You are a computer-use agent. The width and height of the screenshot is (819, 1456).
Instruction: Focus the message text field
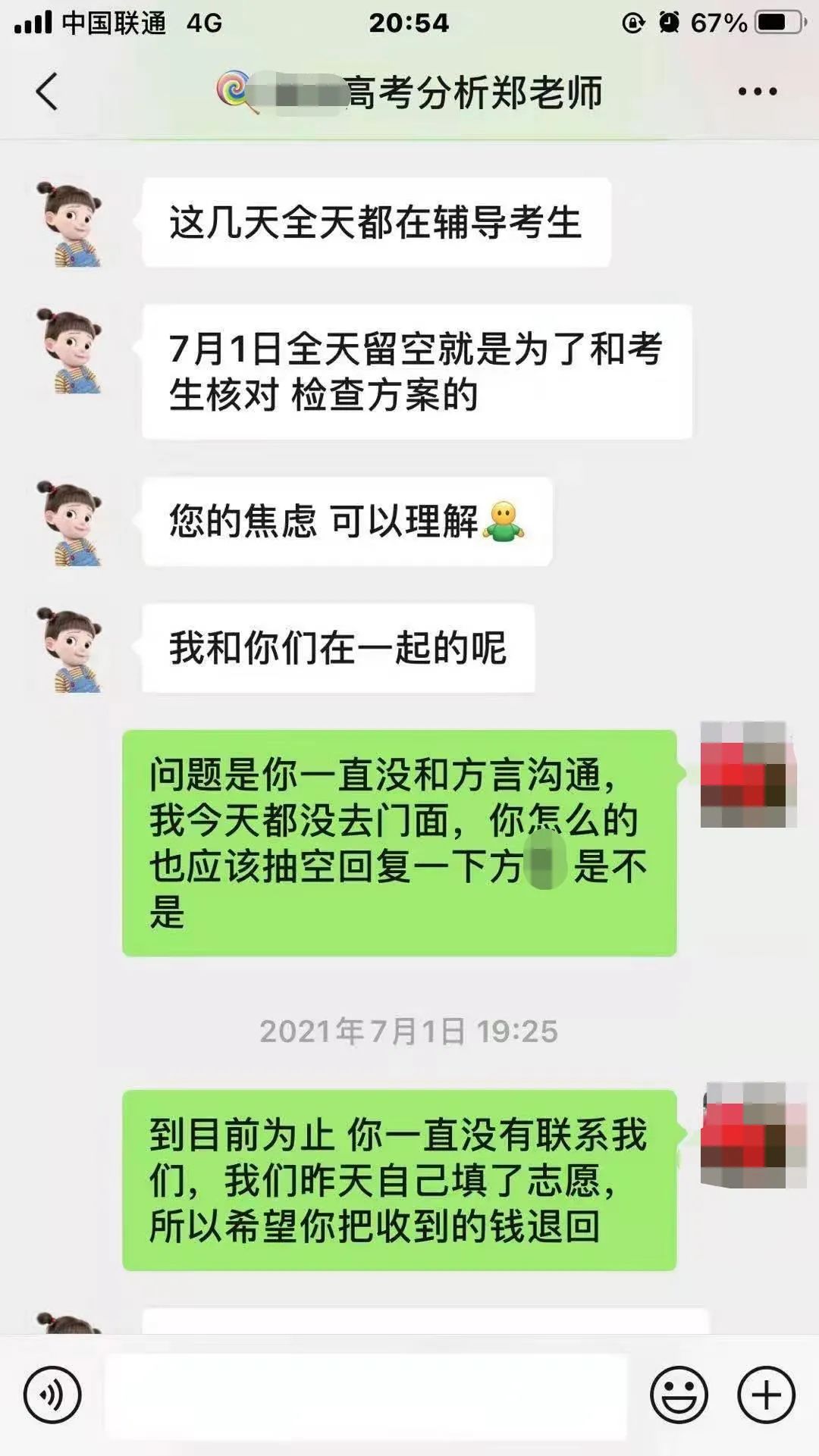point(366,1395)
